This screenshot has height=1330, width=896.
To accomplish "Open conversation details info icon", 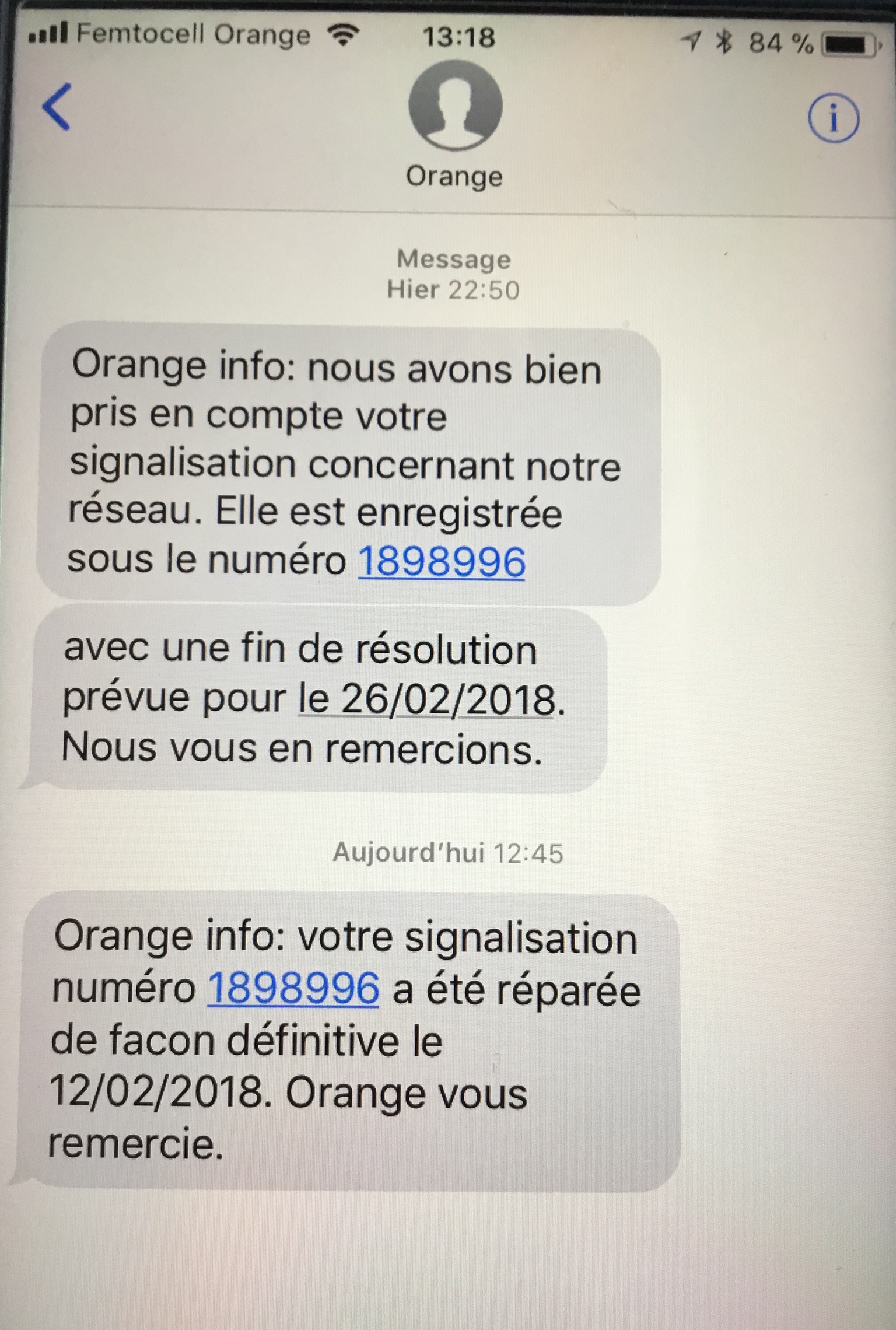I will (x=833, y=119).
